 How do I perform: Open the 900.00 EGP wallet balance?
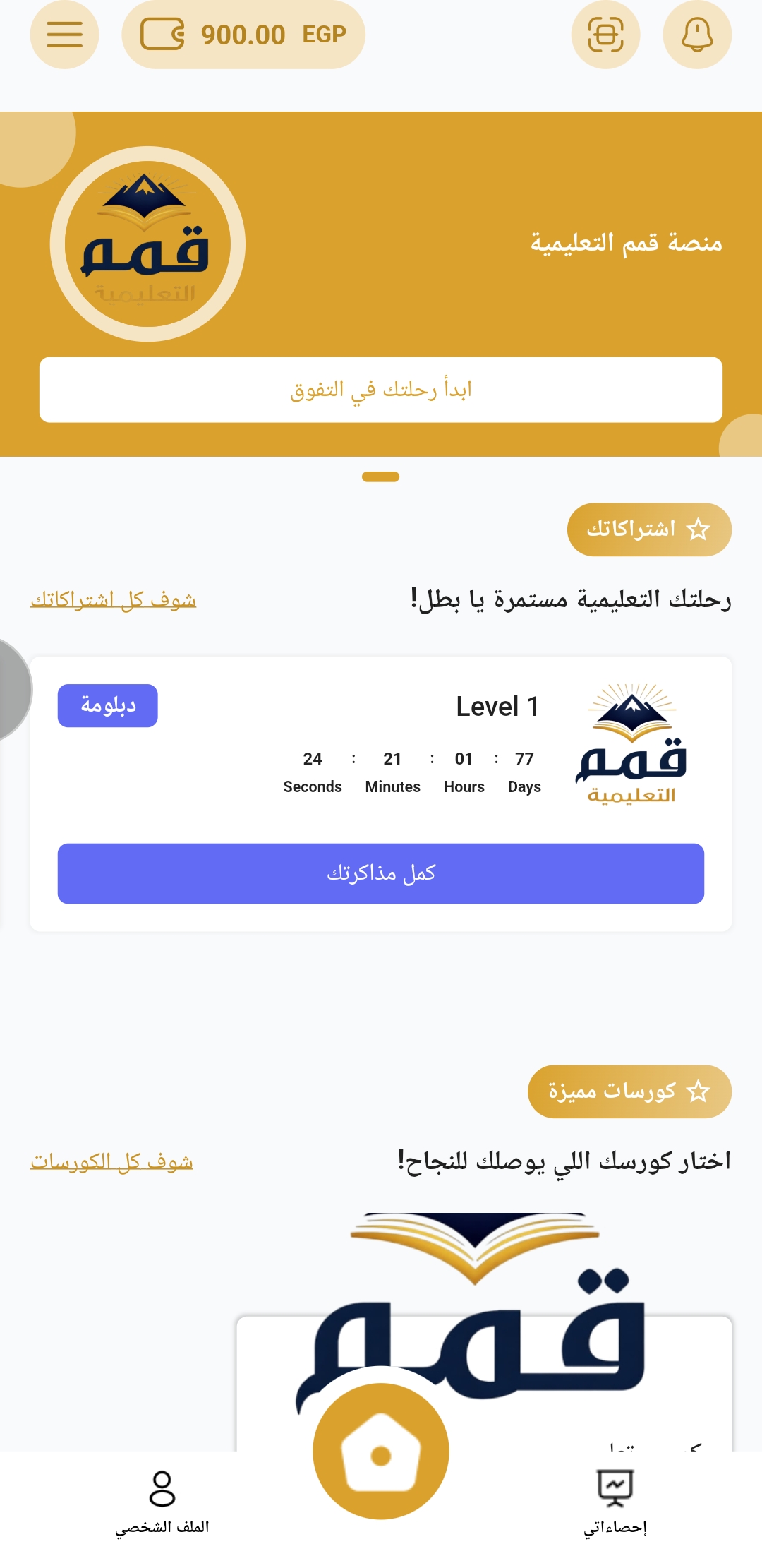243,35
